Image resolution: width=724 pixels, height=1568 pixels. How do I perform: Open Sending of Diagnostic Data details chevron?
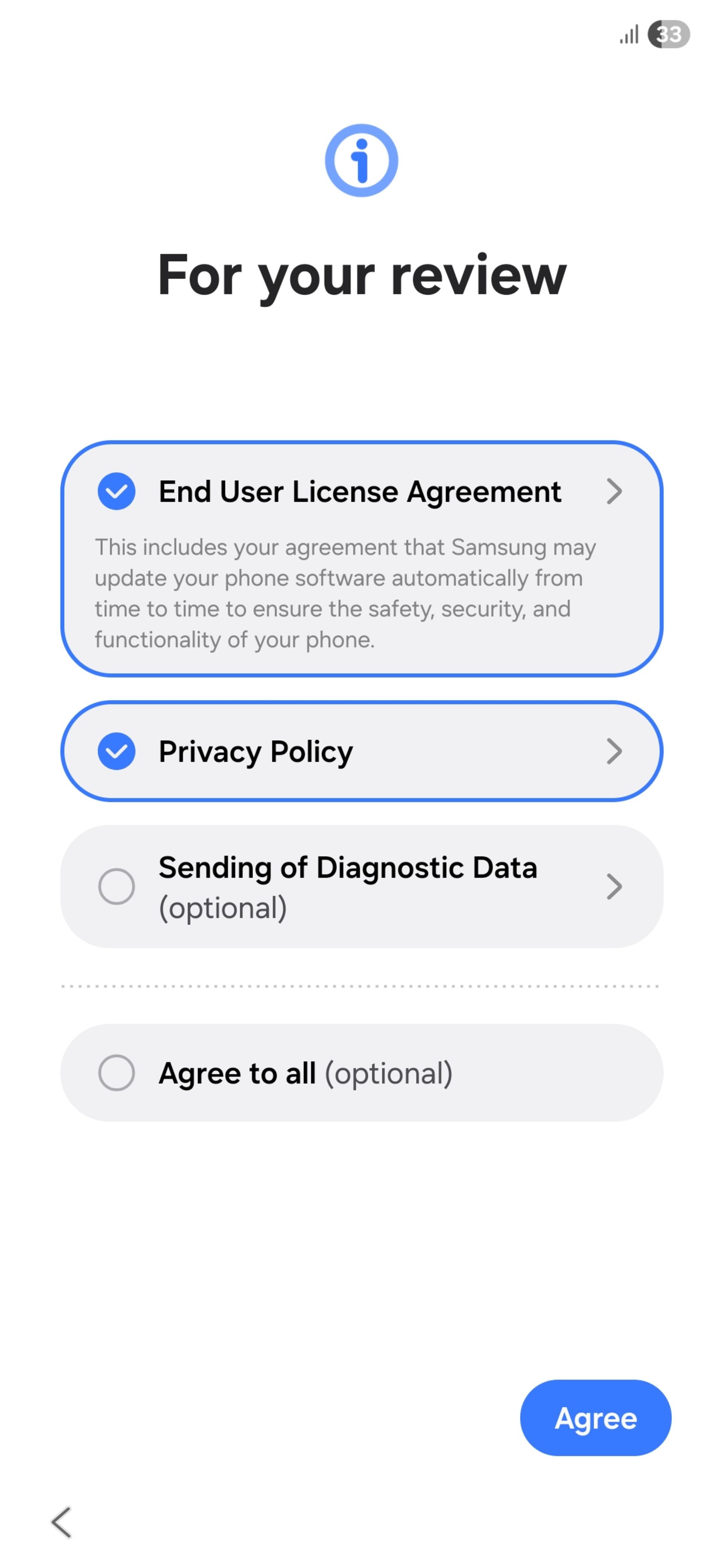pos(614,886)
